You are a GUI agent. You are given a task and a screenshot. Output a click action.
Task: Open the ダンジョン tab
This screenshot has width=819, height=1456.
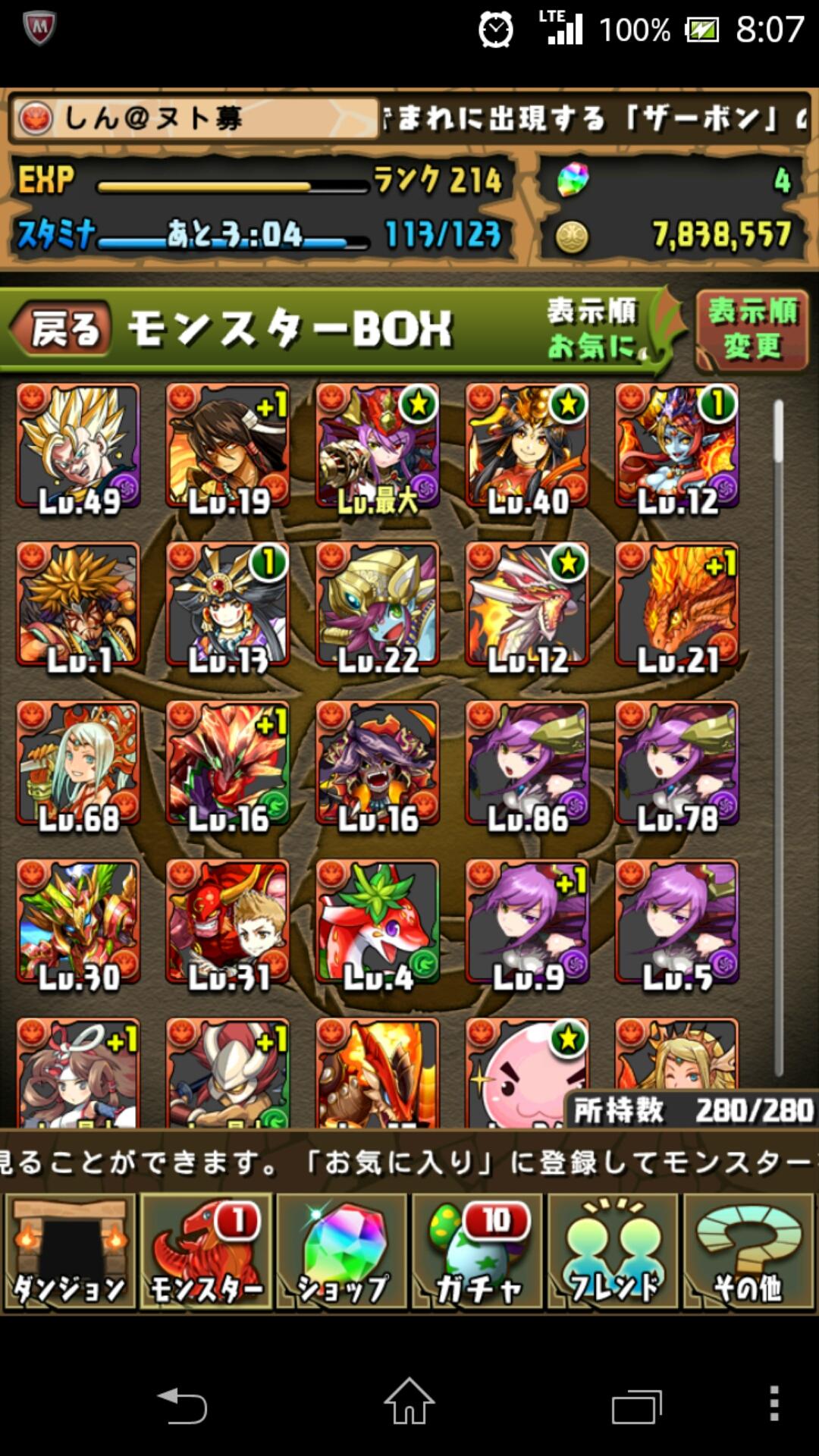click(x=70, y=1251)
